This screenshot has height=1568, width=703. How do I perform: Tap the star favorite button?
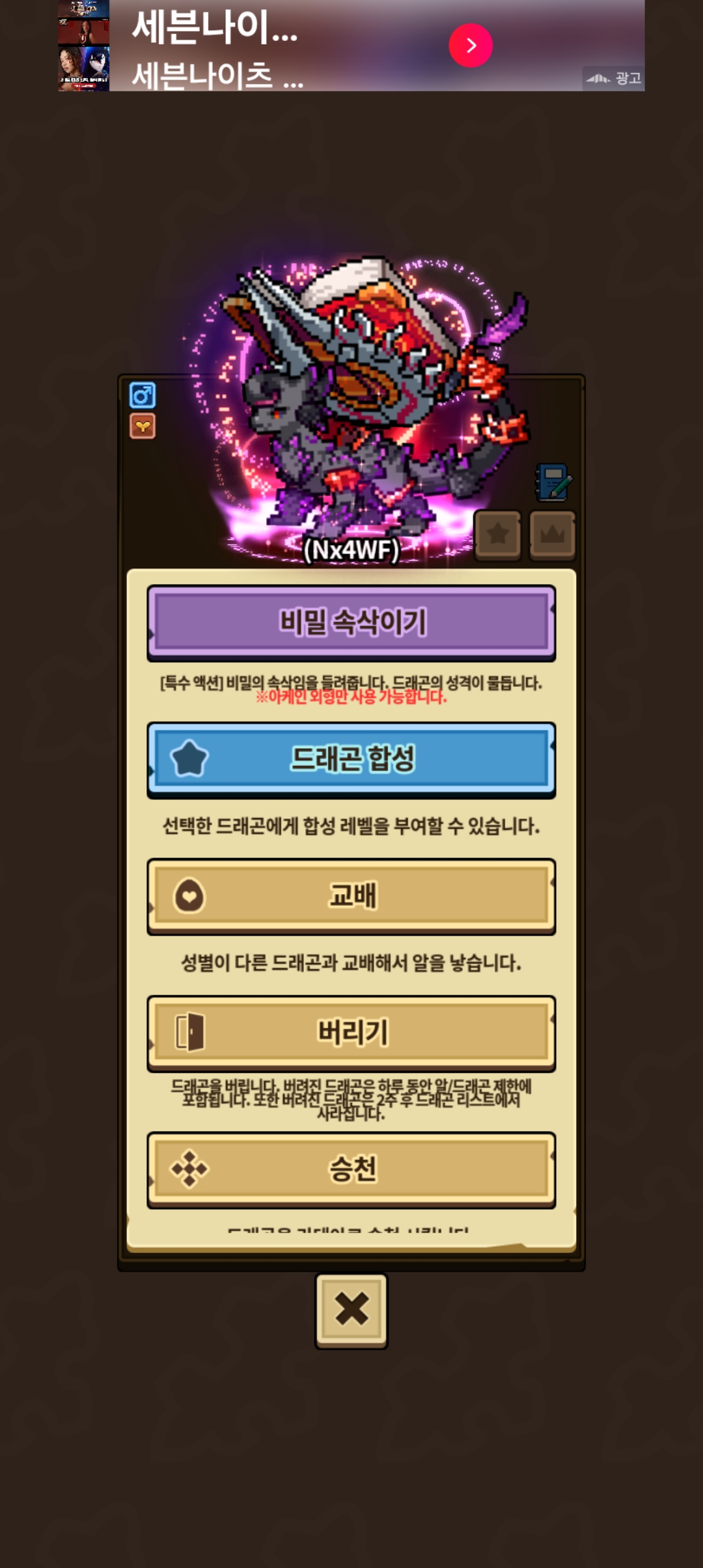coord(498,535)
